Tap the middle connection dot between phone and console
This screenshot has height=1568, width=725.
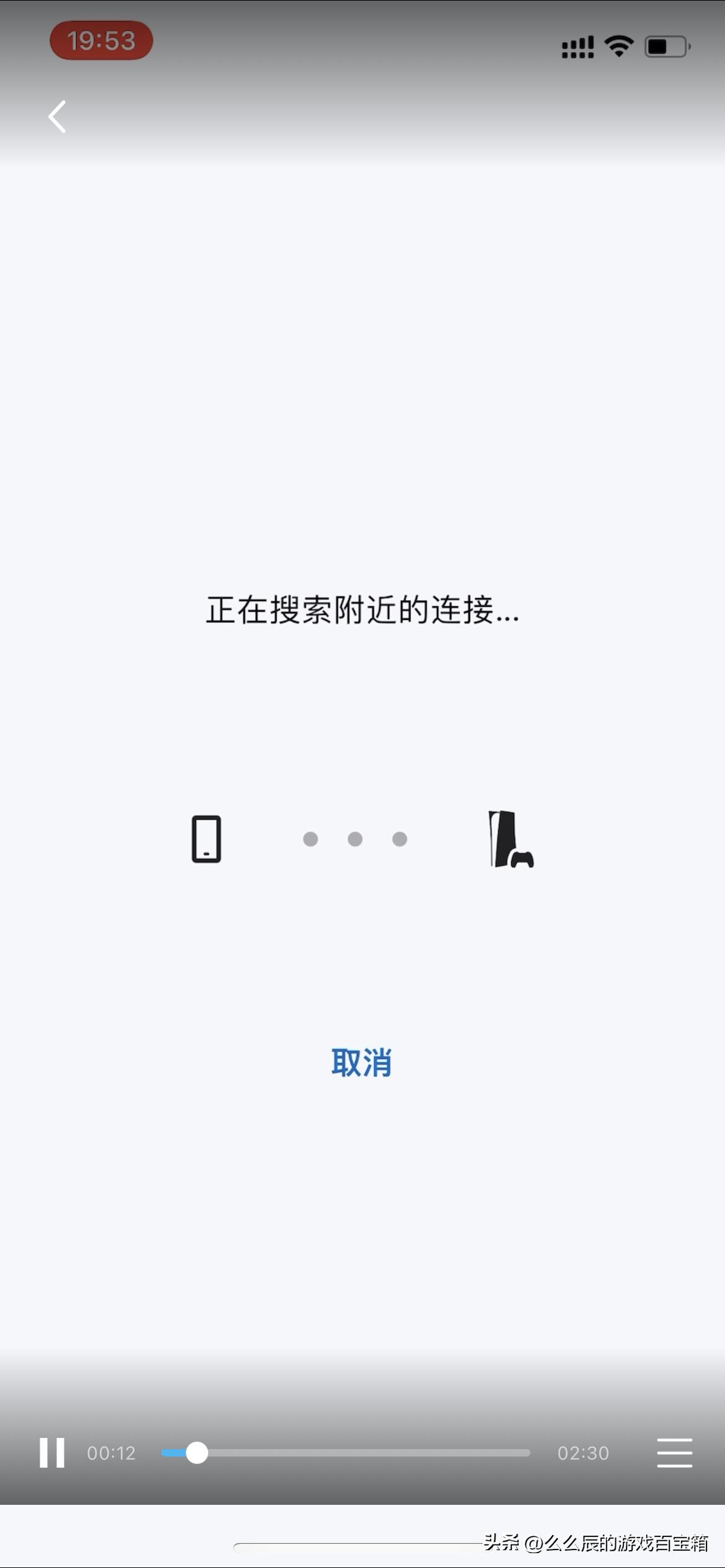pyautogui.click(x=354, y=838)
